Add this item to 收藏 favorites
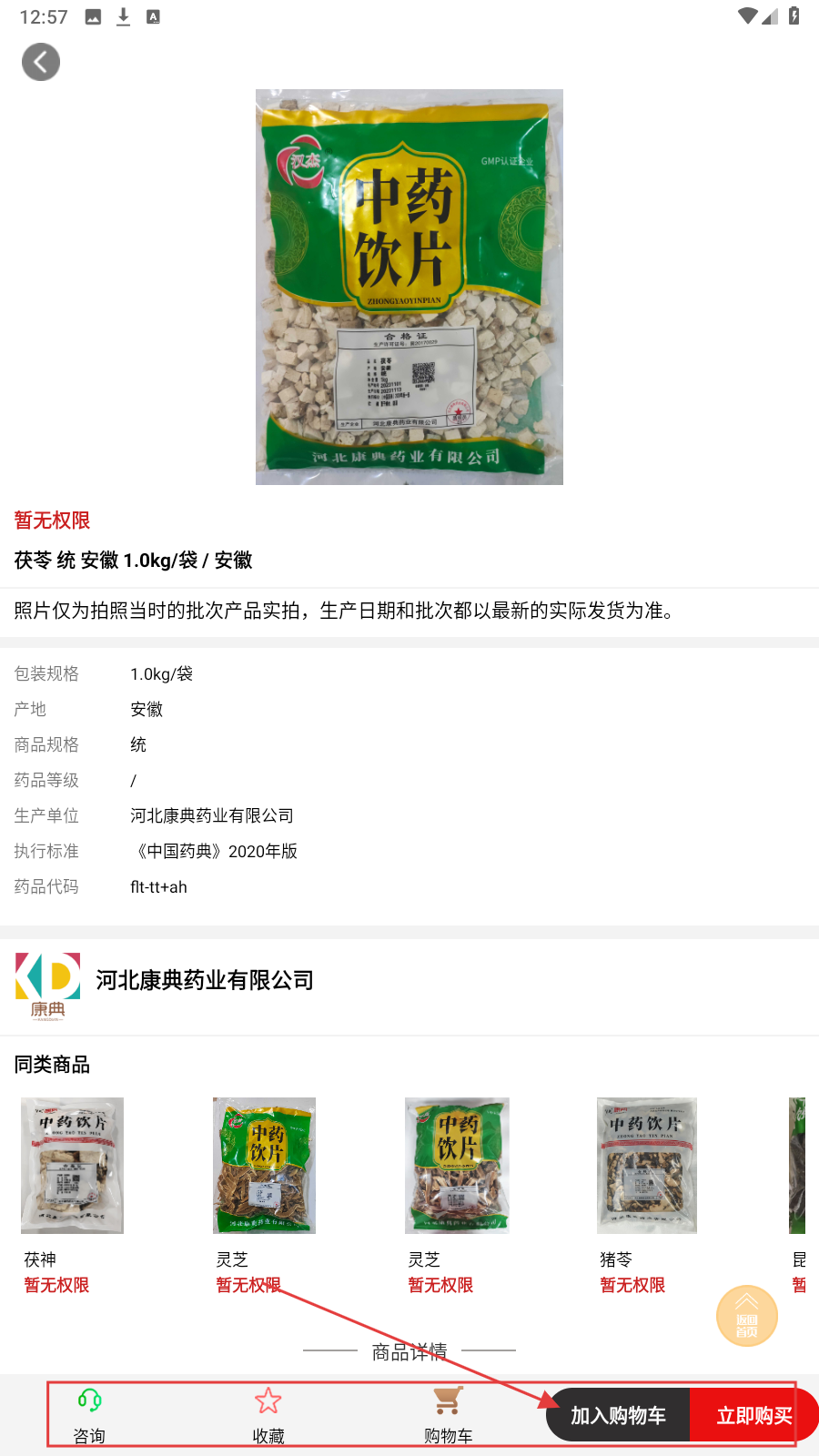The height and width of the screenshot is (1456, 819). coord(268,1415)
